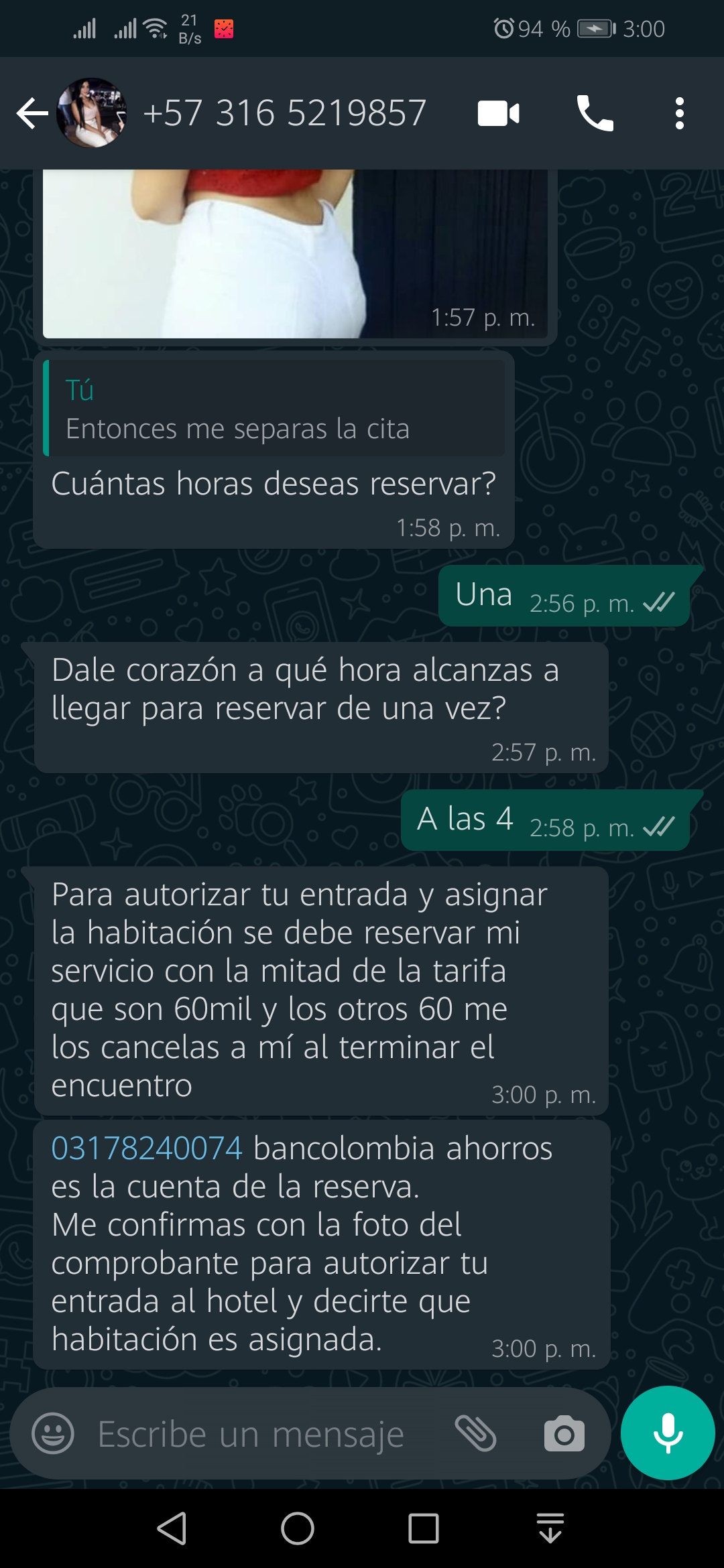724x1568 pixels.
Task: Open the contact's profile picture
Action: [x=92, y=113]
